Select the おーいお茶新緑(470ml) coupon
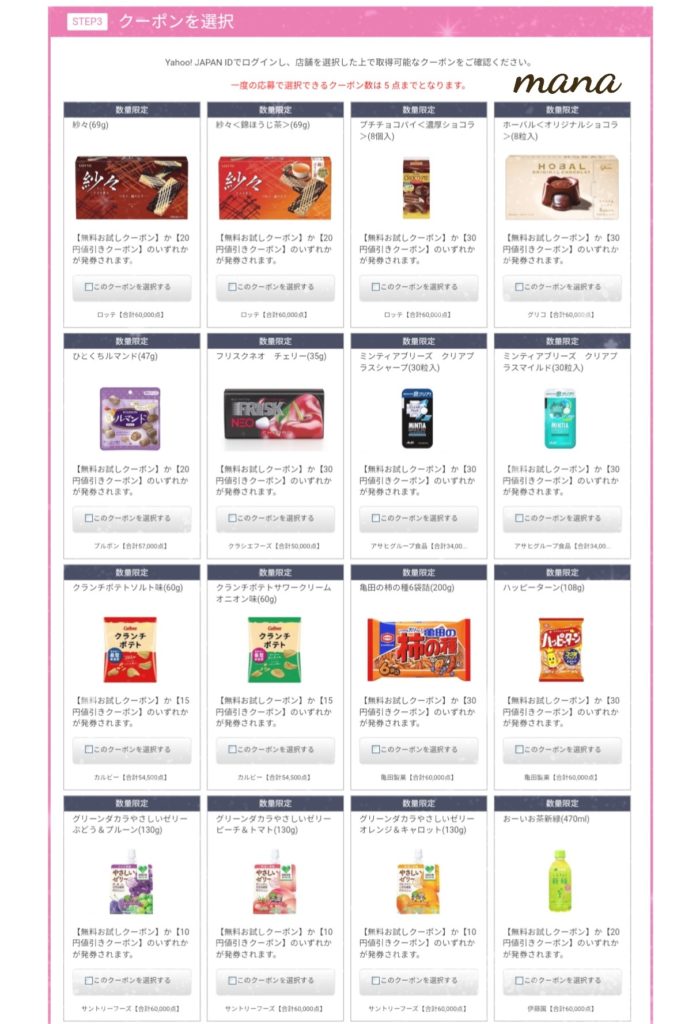 (562, 981)
